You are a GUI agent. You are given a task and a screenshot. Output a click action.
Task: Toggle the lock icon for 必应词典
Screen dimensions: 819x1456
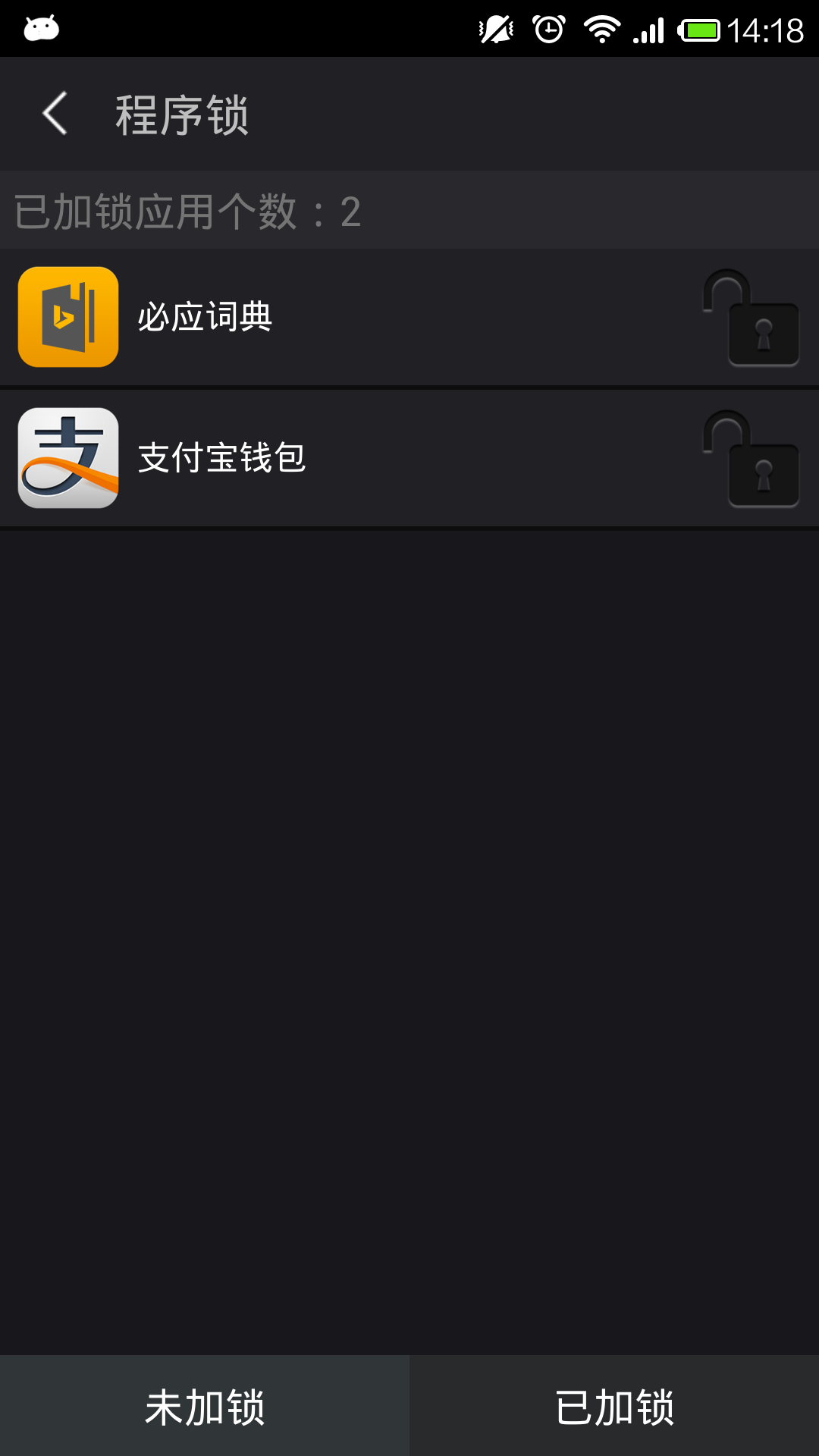[751, 318]
